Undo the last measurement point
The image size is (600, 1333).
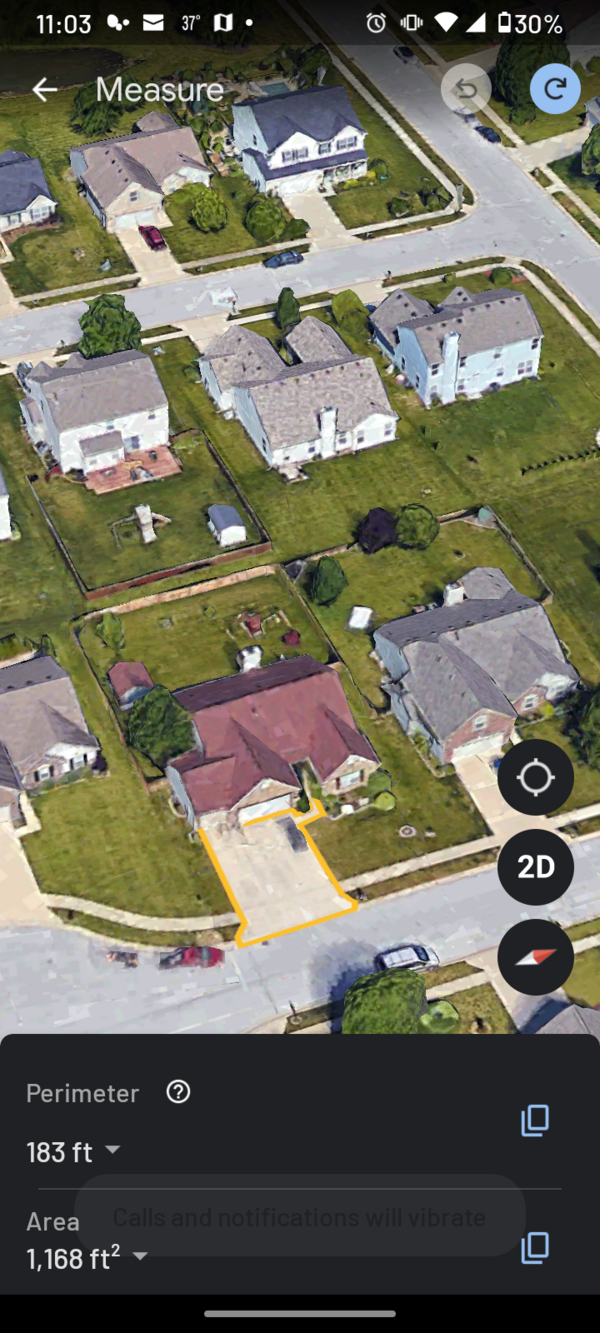click(466, 90)
